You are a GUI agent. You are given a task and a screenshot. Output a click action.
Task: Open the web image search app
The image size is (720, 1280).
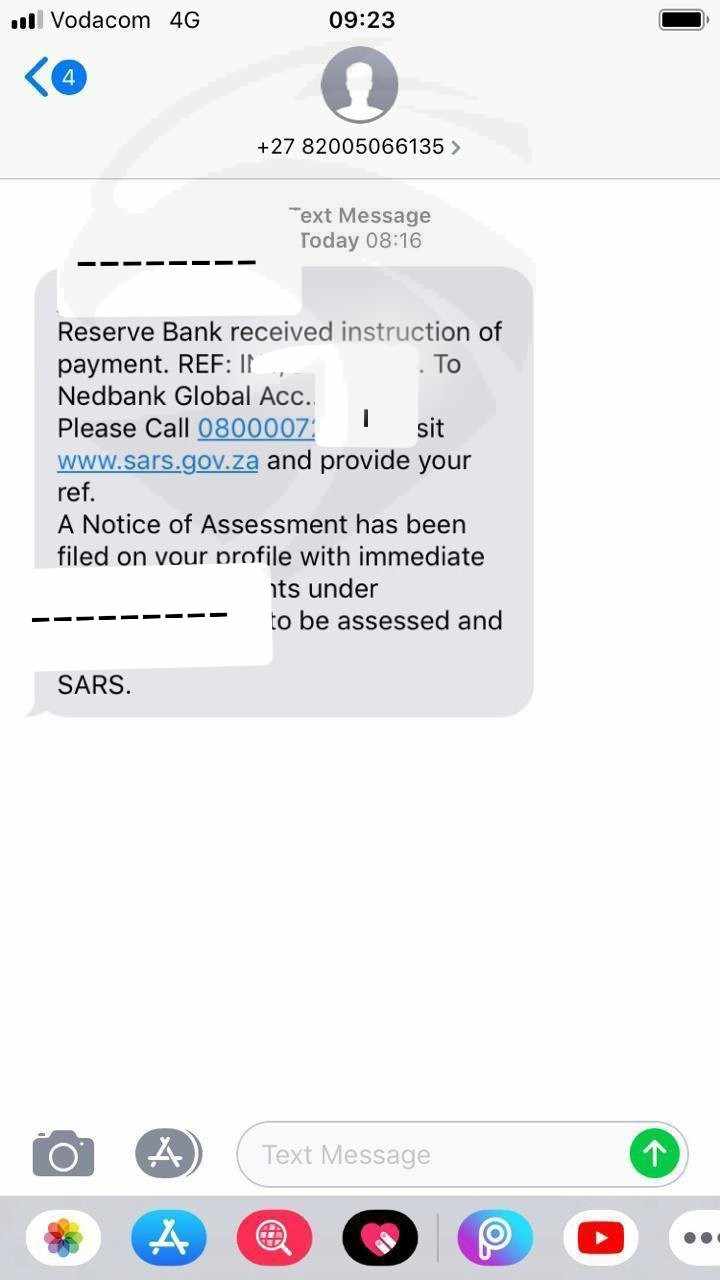(274, 1238)
